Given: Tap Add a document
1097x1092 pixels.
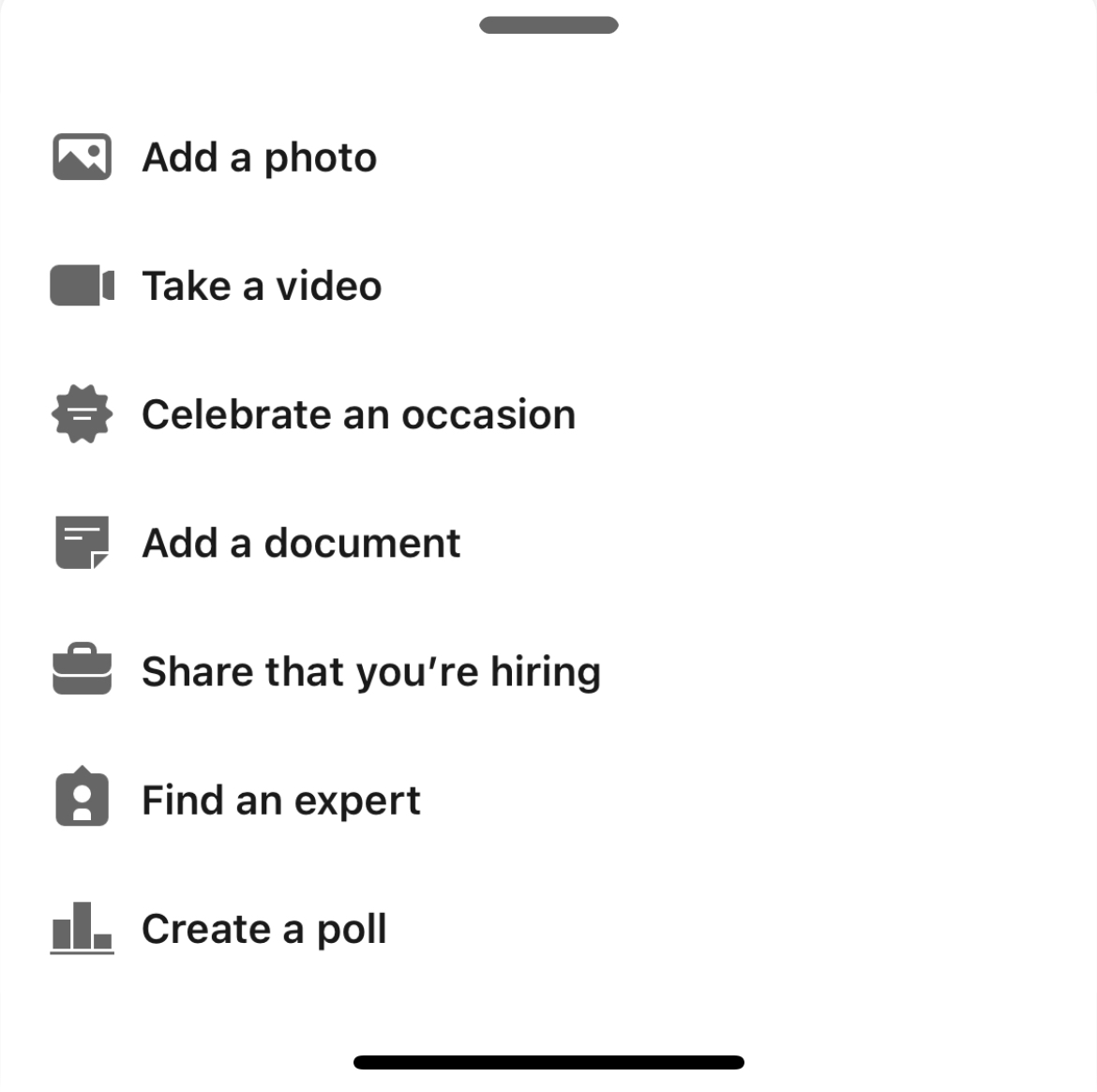Looking at the screenshot, I should pyautogui.click(x=300, y=543).
